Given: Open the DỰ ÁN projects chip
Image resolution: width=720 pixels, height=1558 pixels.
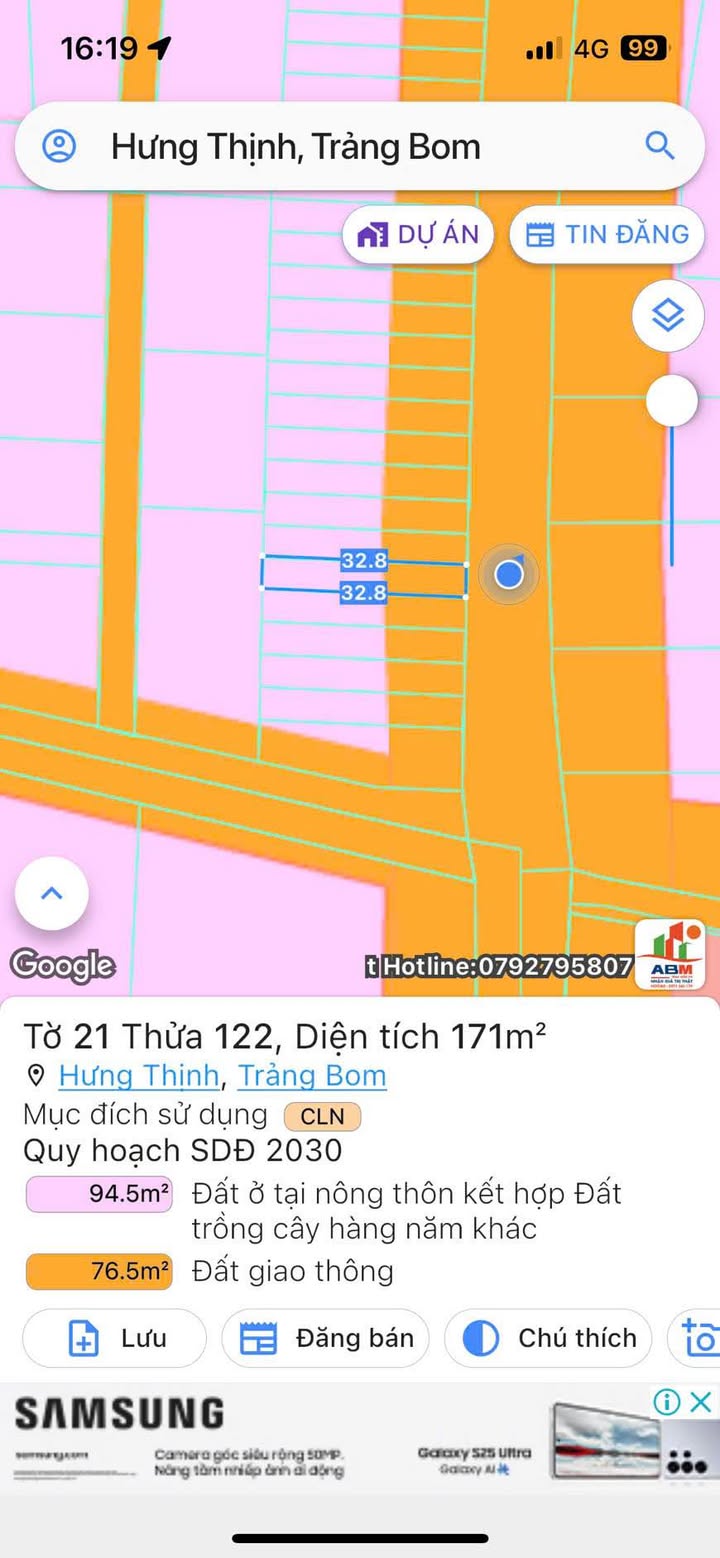Looking at the screenshot, I should pyautogui.click(x=418, y=235).
